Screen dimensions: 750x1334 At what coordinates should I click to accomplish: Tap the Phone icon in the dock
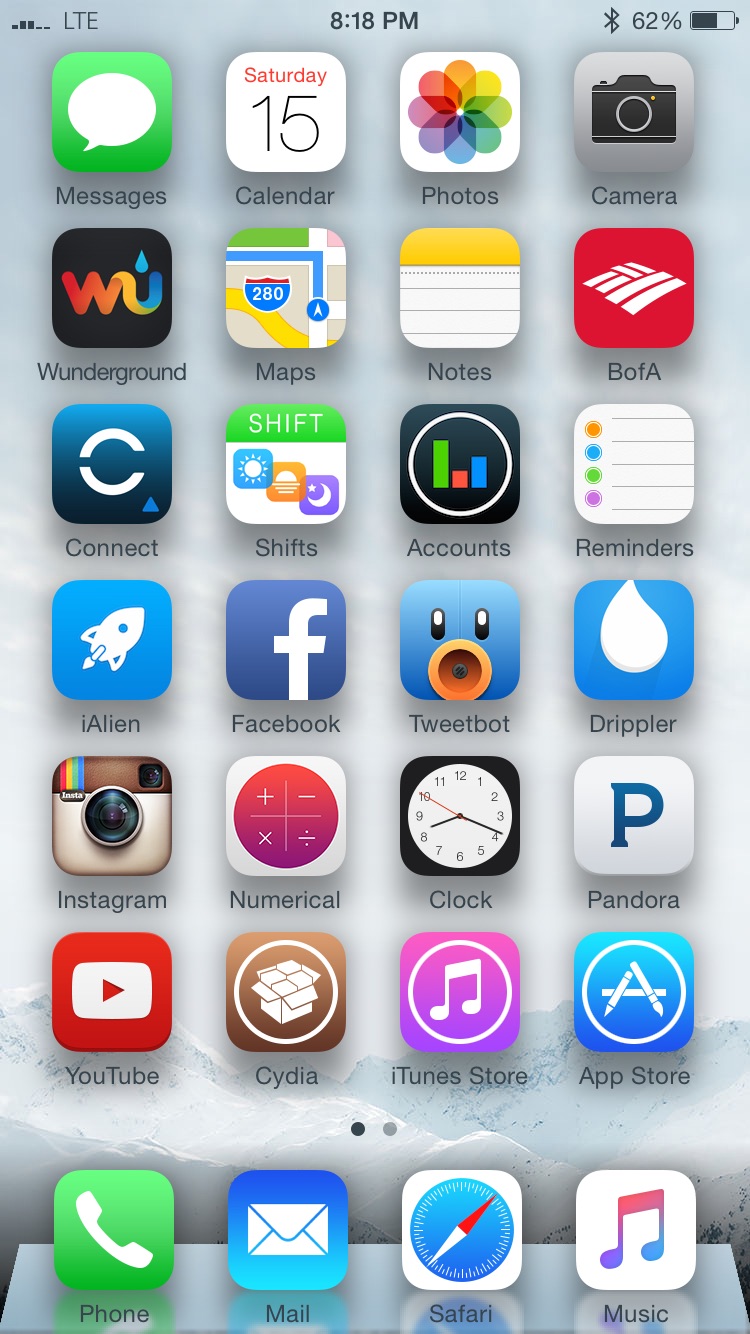pos(114,1230)
